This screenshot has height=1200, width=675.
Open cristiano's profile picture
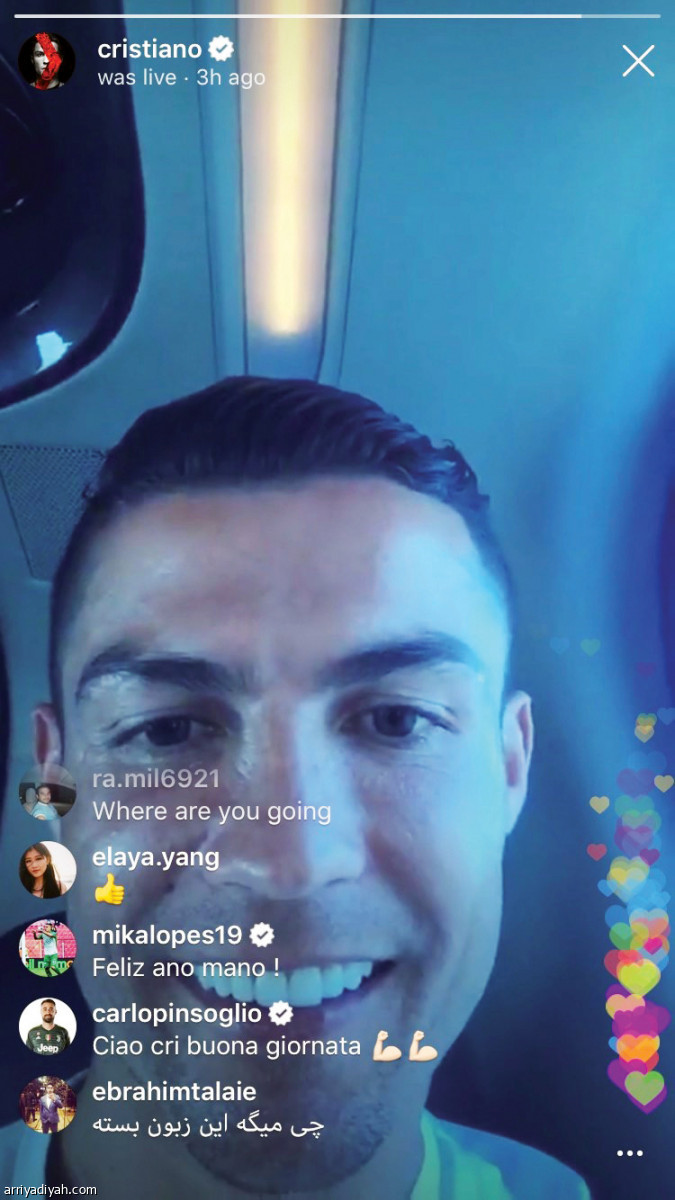point(46,61)
